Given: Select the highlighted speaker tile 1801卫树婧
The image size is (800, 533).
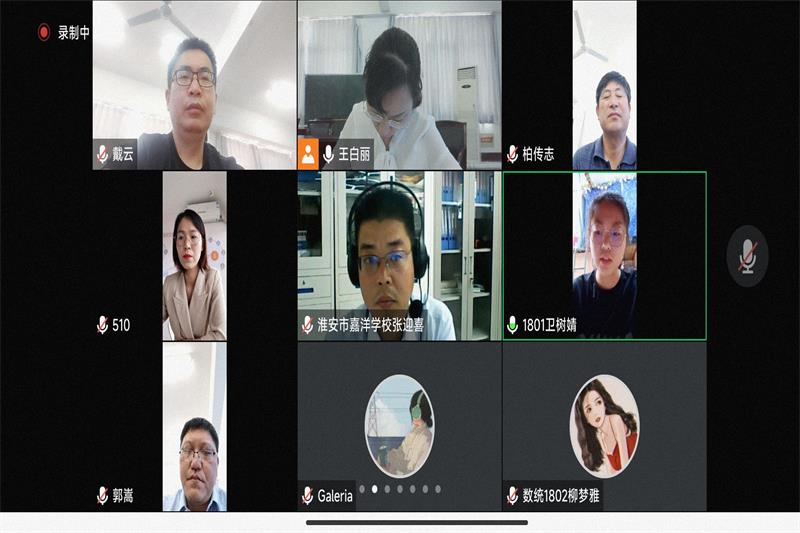Looking at the screenshot, I should (604, 256).
